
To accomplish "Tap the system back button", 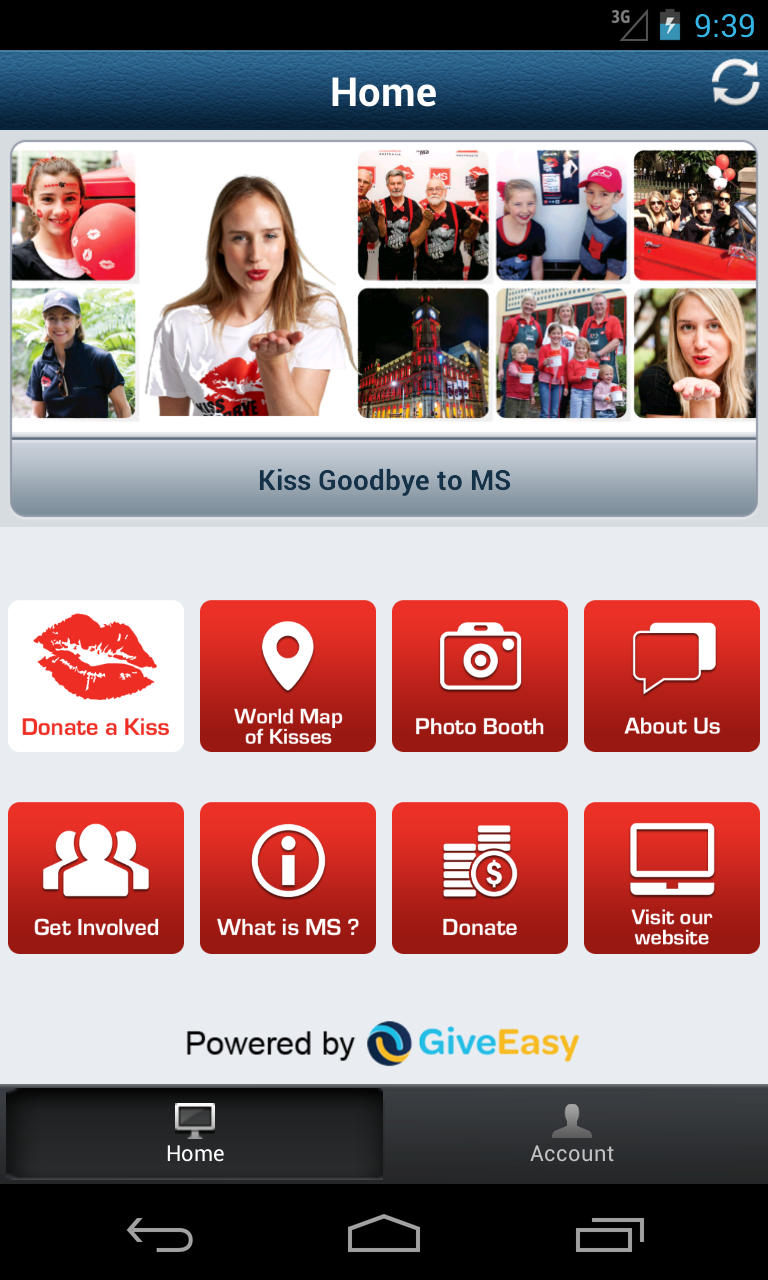I will point(160,1235).
